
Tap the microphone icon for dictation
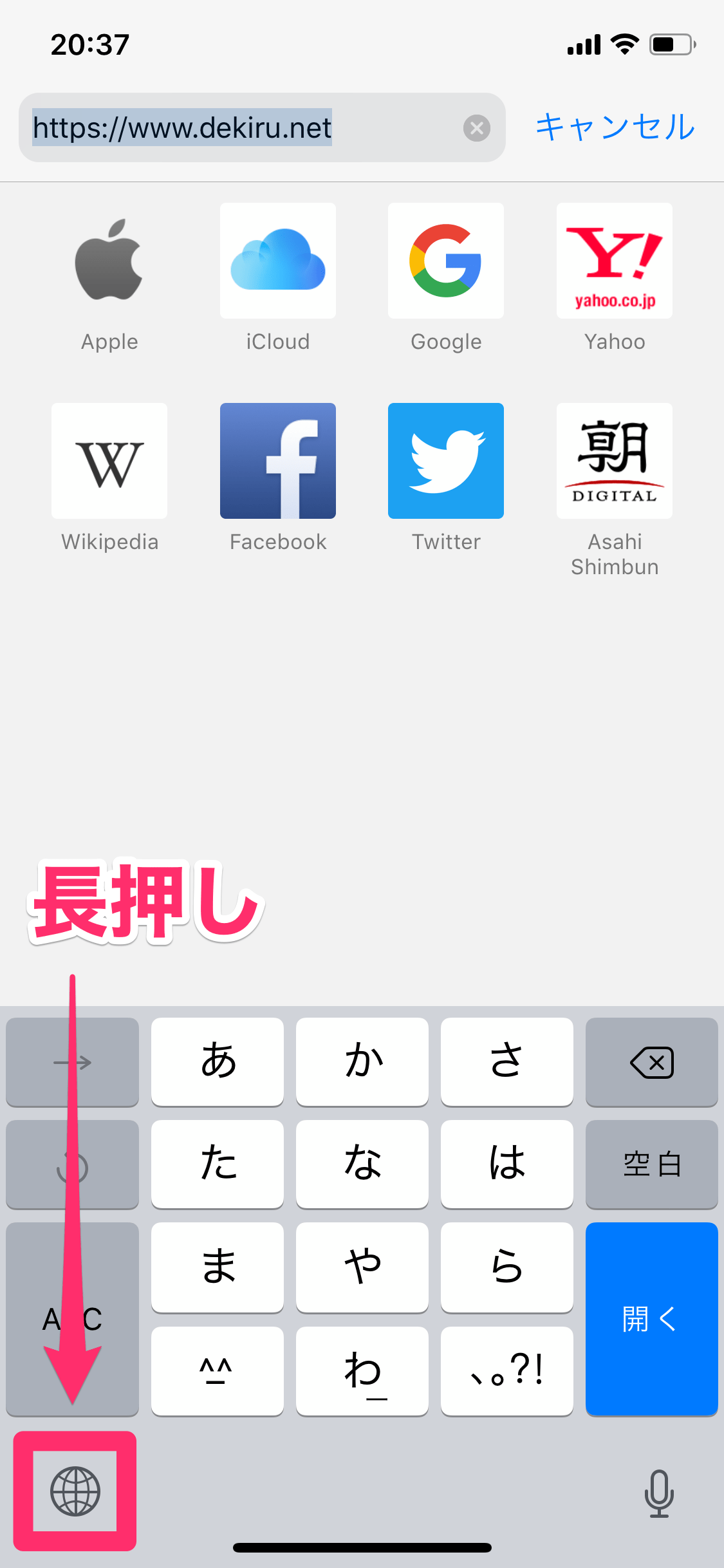(x=658, y=1495)
